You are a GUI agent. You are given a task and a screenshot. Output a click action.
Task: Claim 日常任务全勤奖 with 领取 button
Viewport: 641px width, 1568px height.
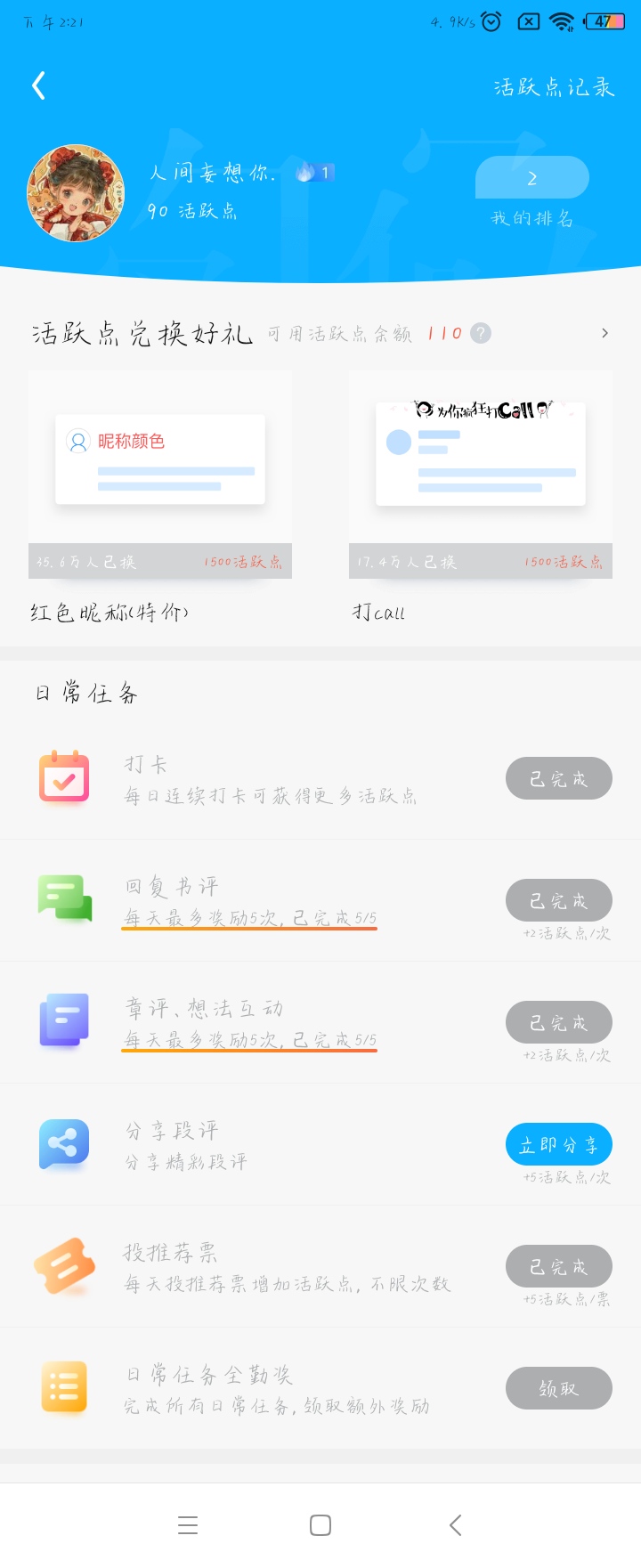pos(558,1389)
